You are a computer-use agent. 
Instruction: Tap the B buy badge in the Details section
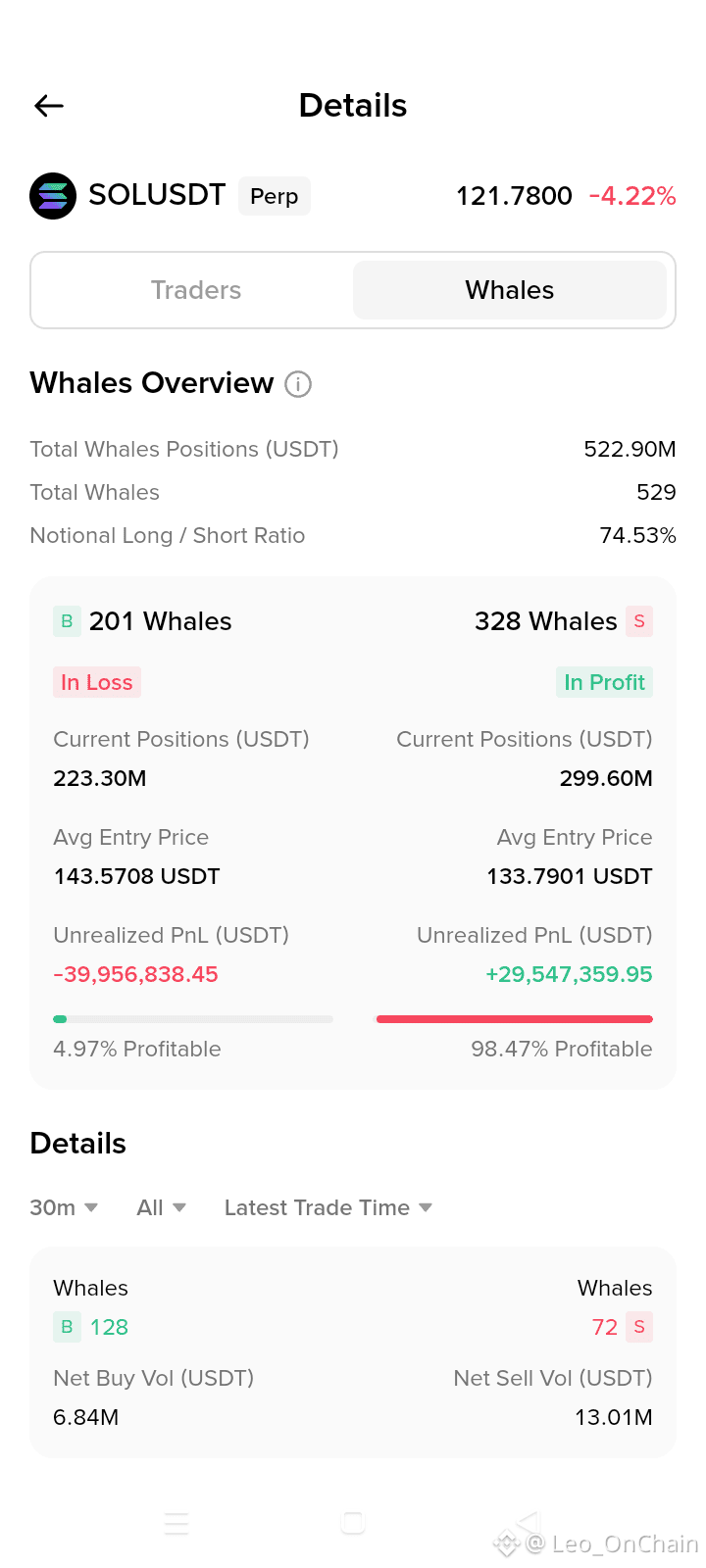point(66,1327)
